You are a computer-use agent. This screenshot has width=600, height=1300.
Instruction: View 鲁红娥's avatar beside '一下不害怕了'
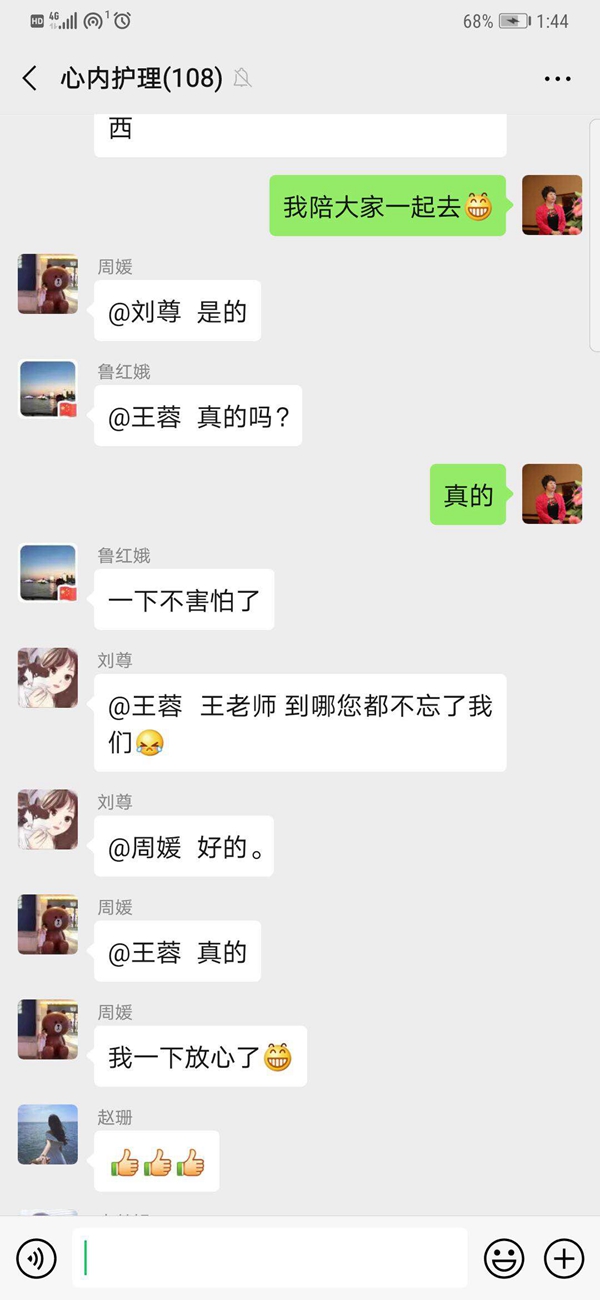coord(48,573)
